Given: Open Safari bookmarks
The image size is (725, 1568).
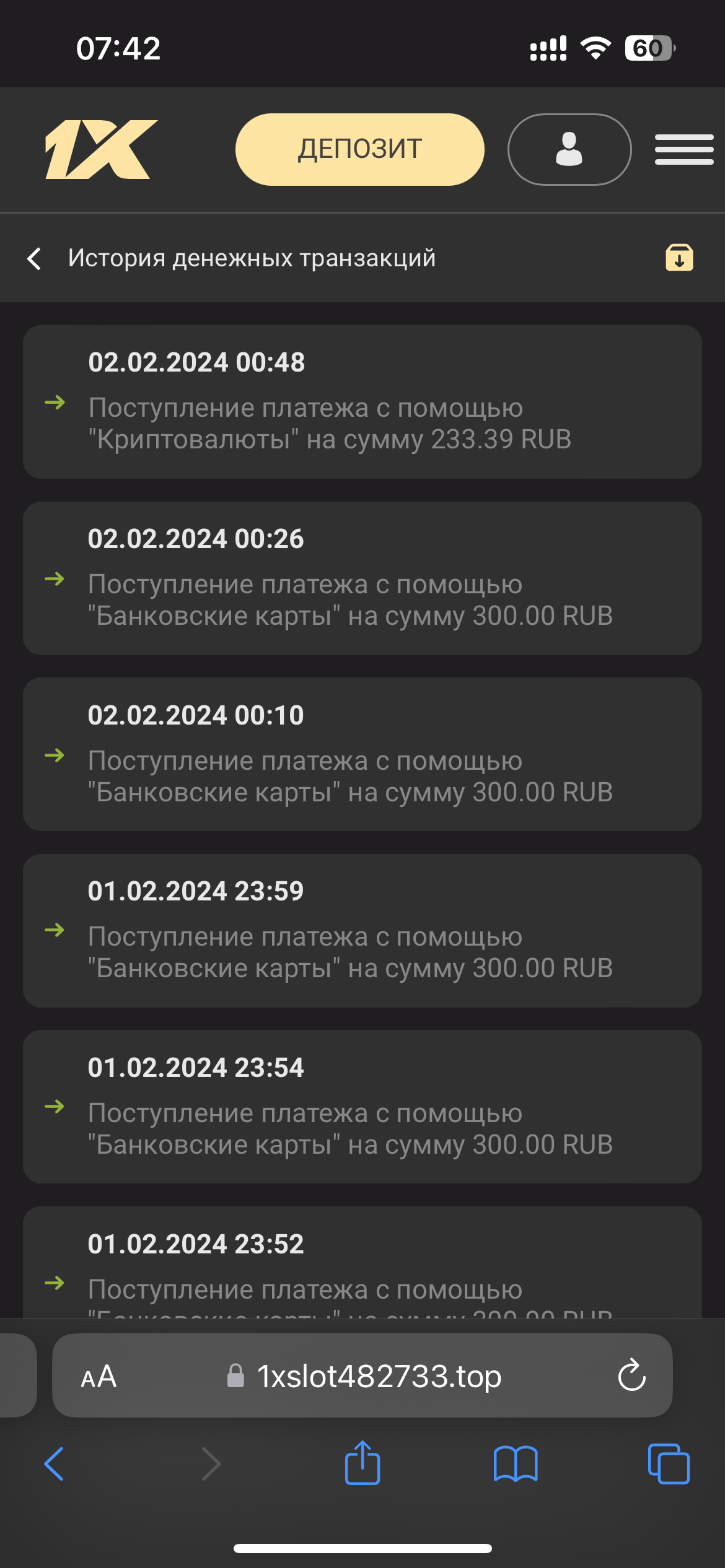Looking at the screenshot, I should (x=515, y=1464).
